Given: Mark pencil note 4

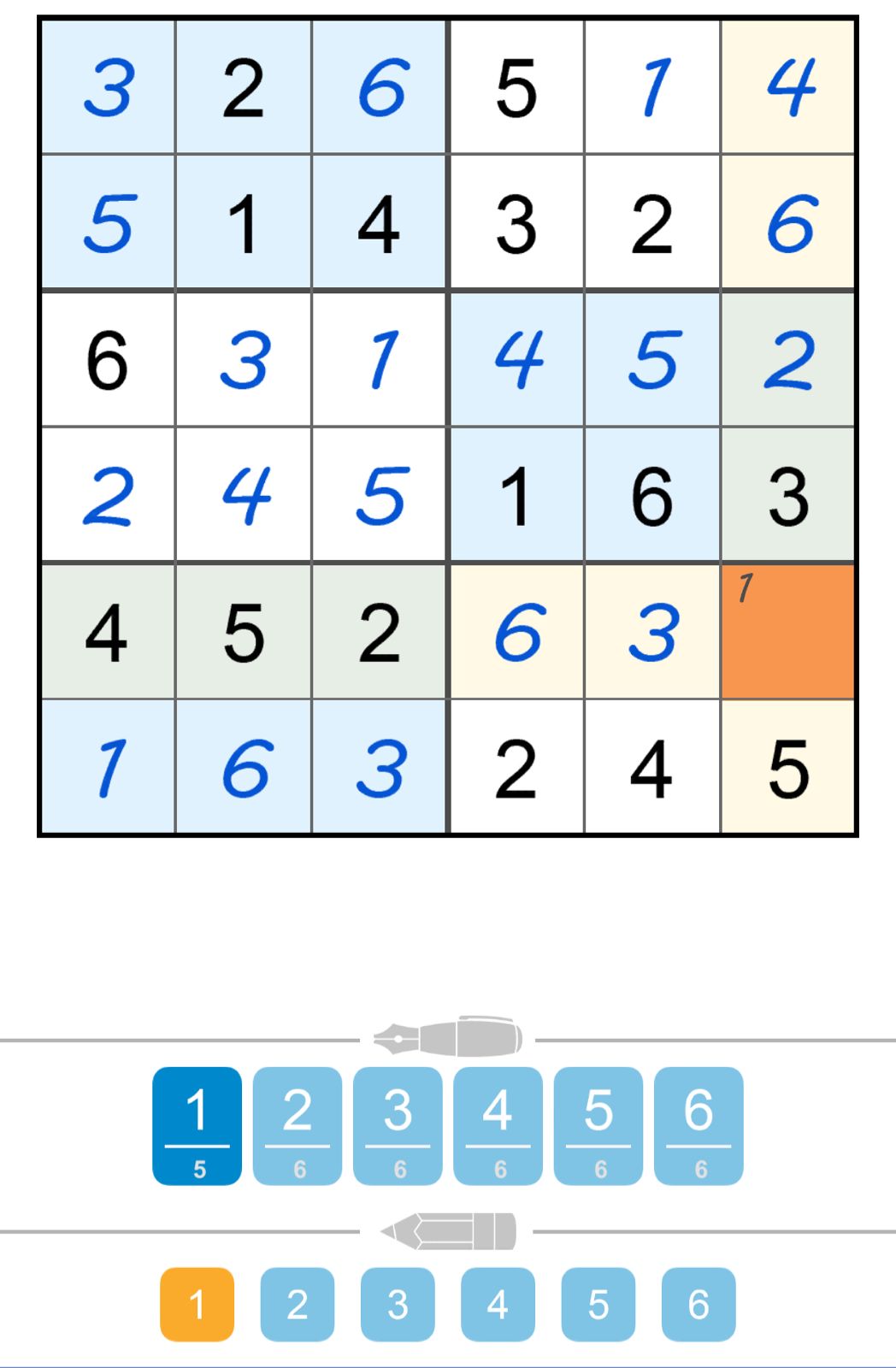Looking at the screenshot, I should (x=498, y=1304).
